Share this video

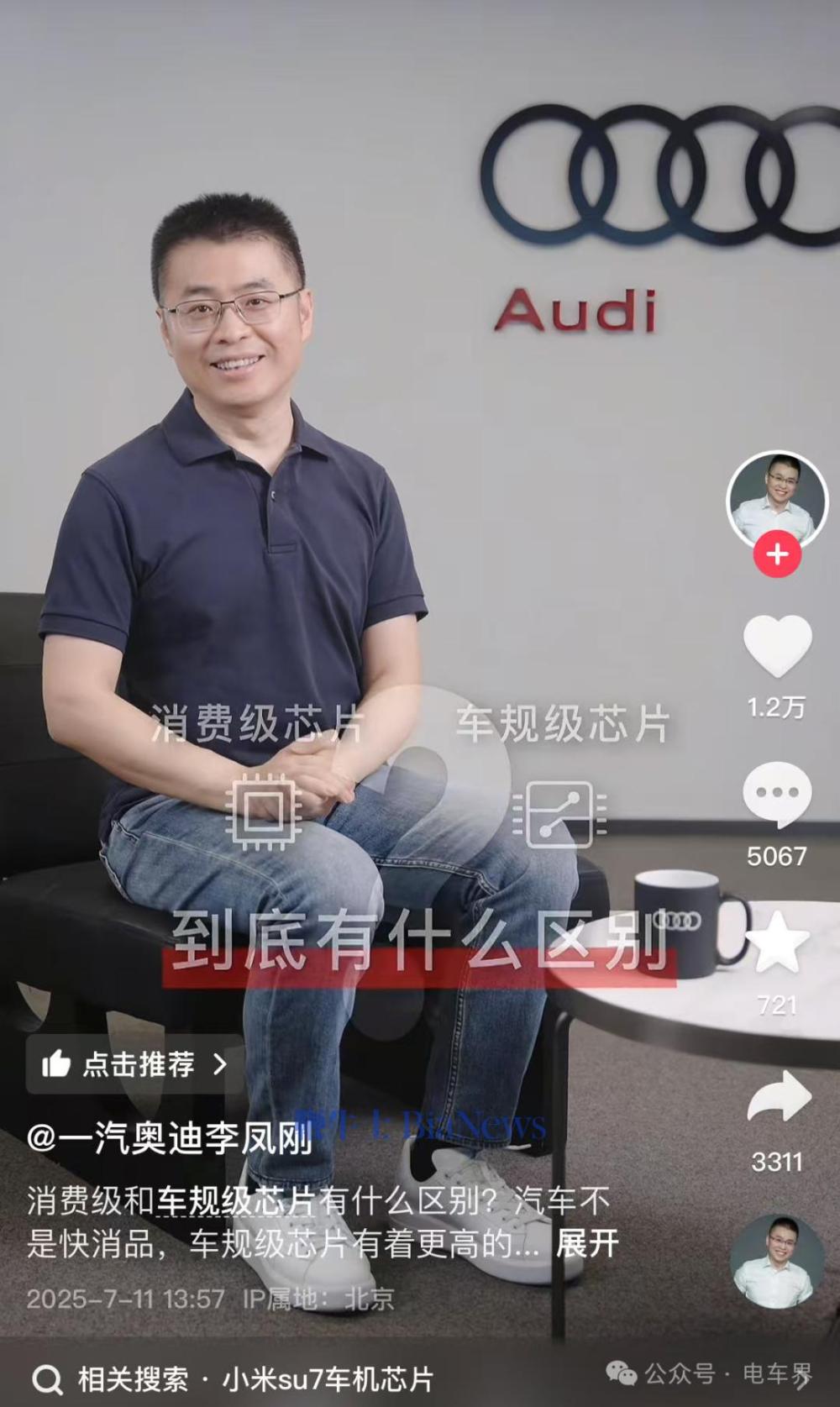(x=778, y=1098)
